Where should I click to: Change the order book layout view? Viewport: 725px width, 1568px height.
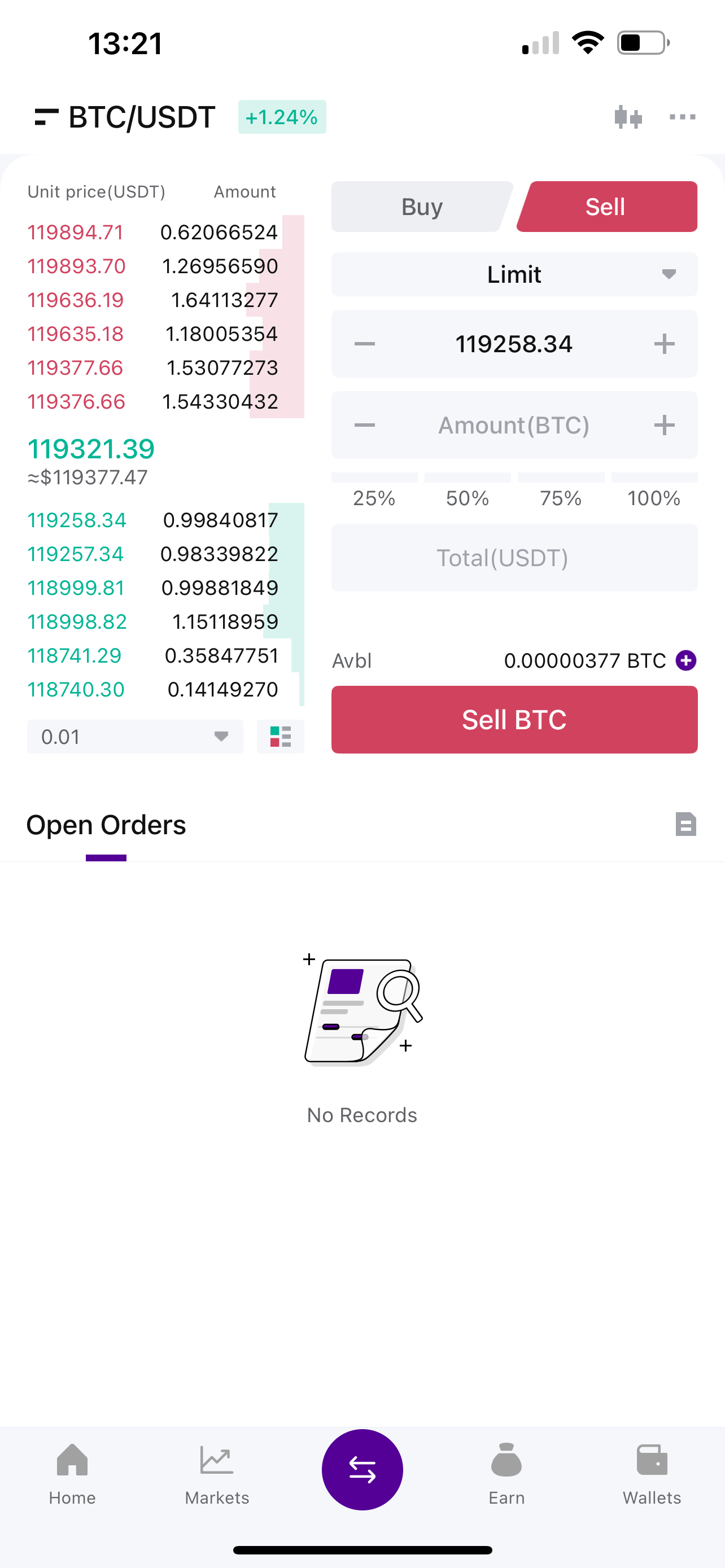tap(281, 737)
